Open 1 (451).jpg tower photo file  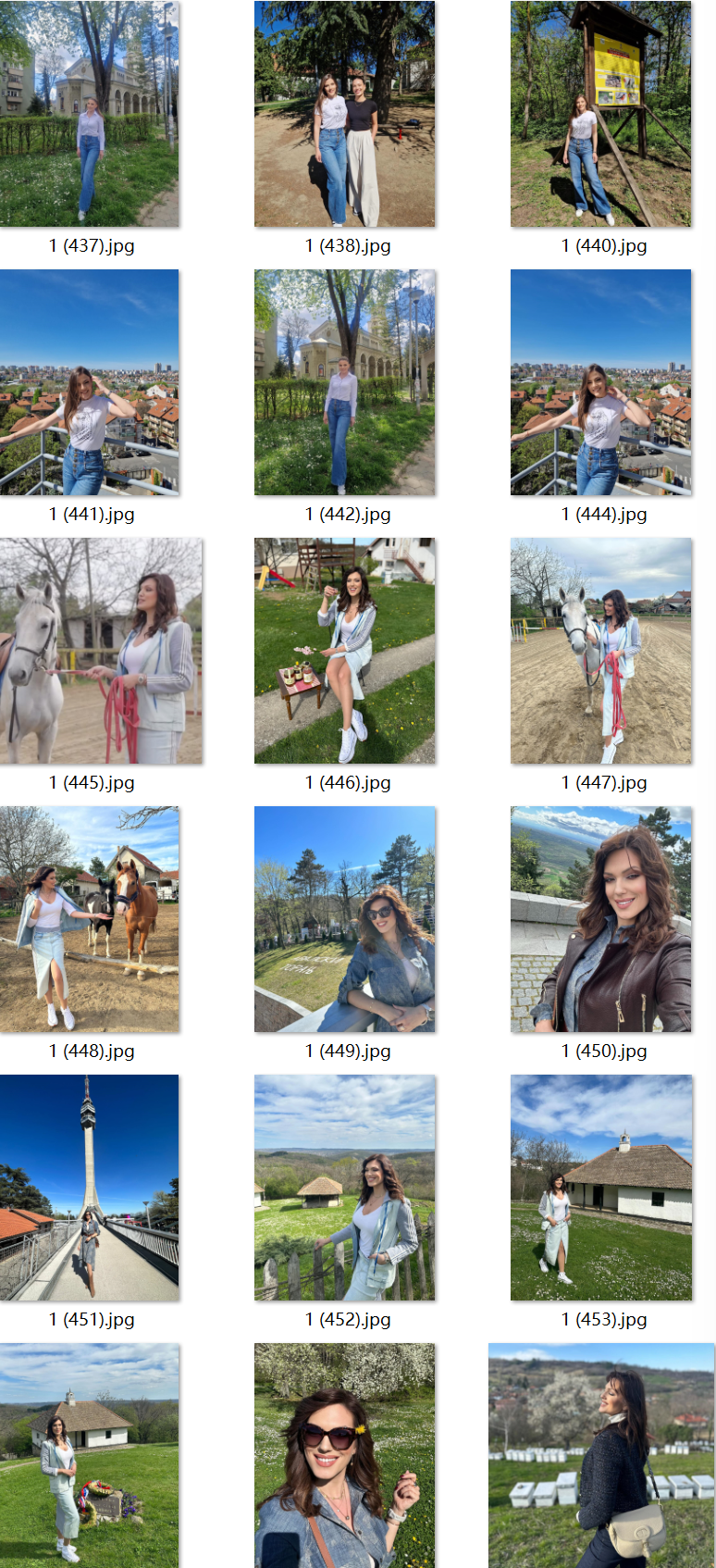click(90, 1188)
